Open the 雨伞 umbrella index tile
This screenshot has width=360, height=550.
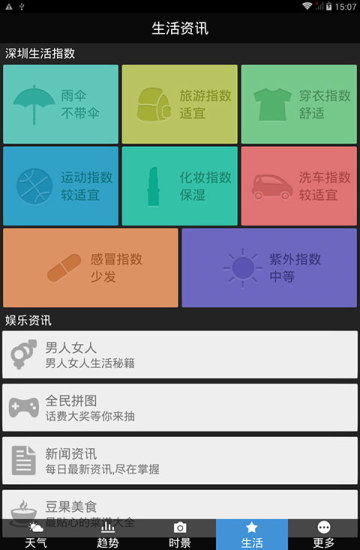[61, 104]
